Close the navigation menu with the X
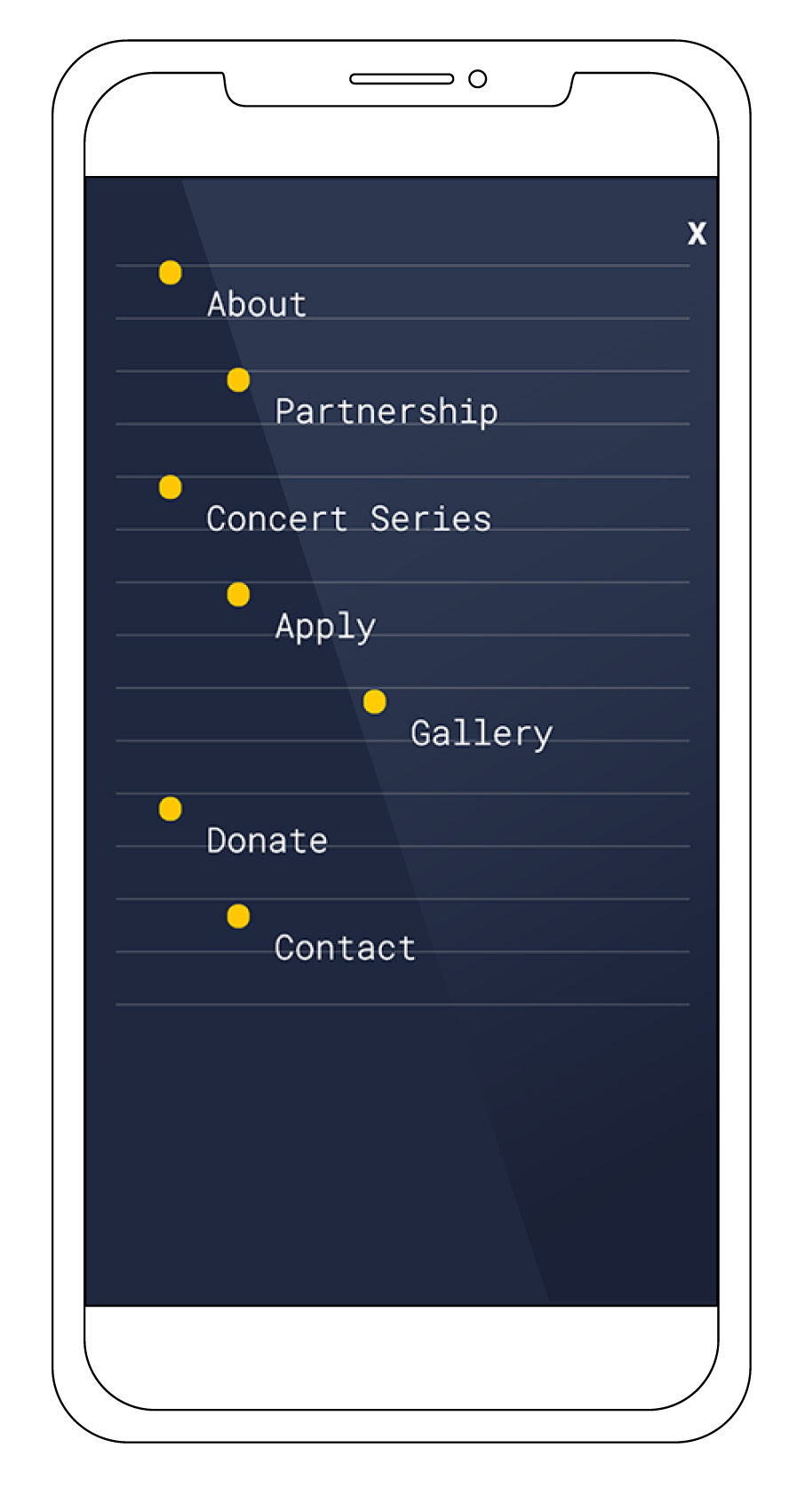Screen dimensions: 789x1512 [x=697, y=234]
